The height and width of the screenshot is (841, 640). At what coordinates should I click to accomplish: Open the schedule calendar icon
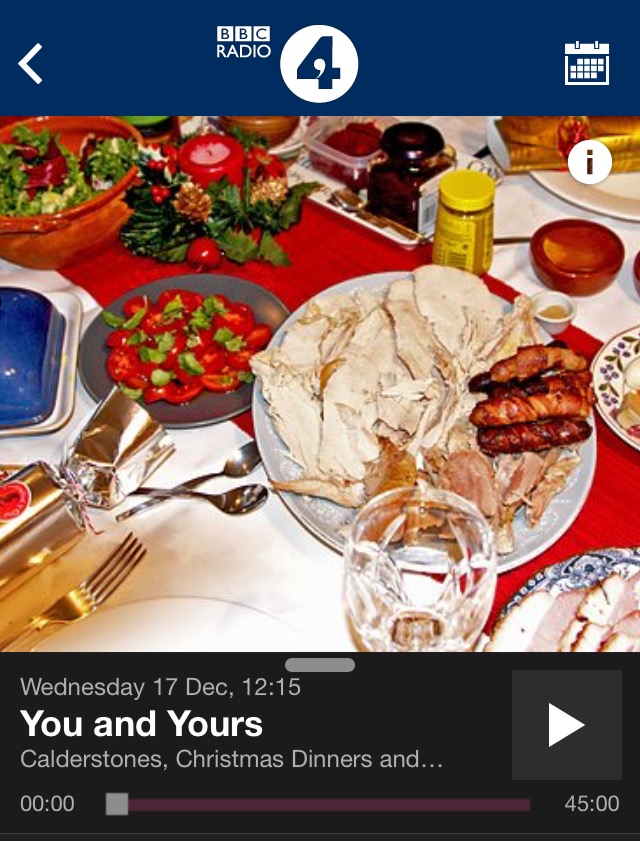pyautogui.click(x=586, y=63)
